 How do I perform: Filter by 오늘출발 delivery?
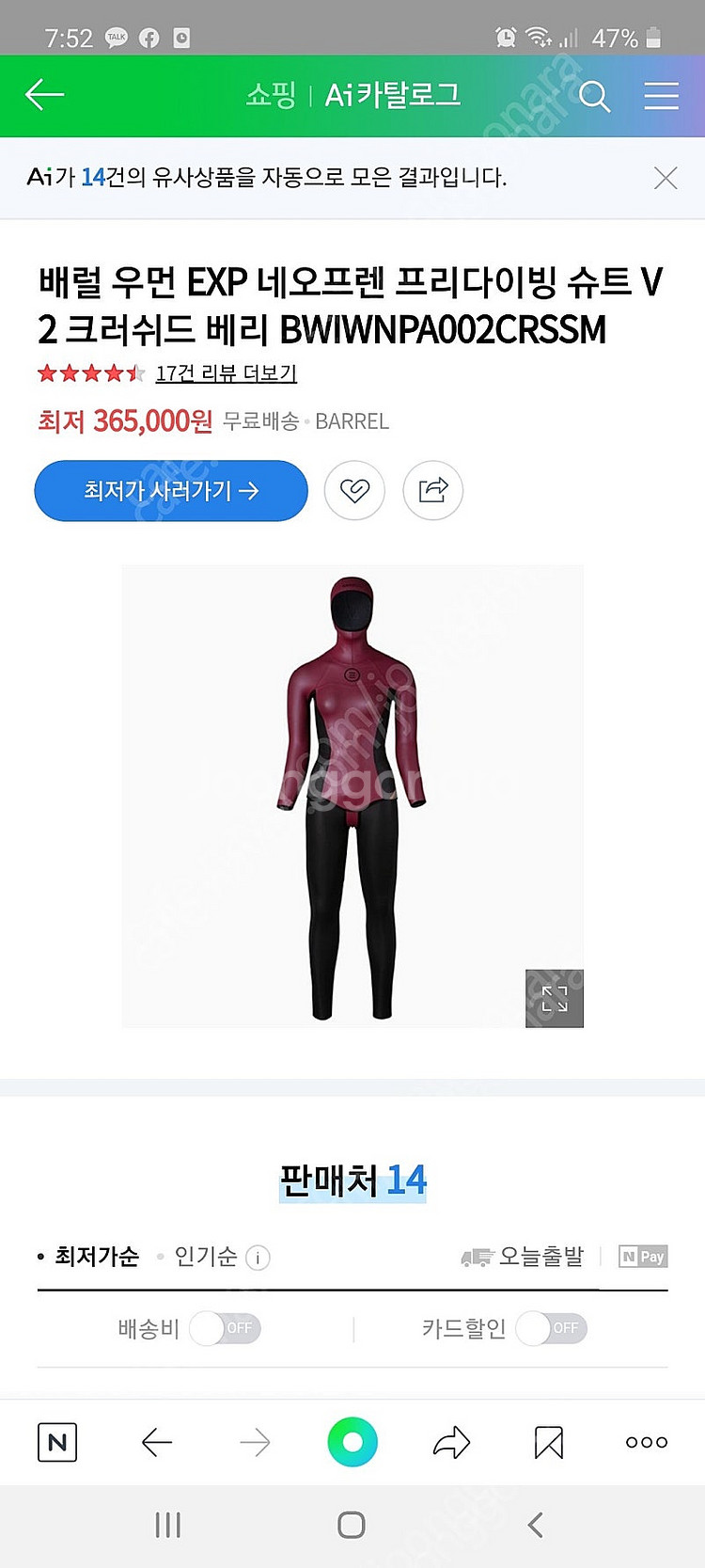pos(524,1257)
